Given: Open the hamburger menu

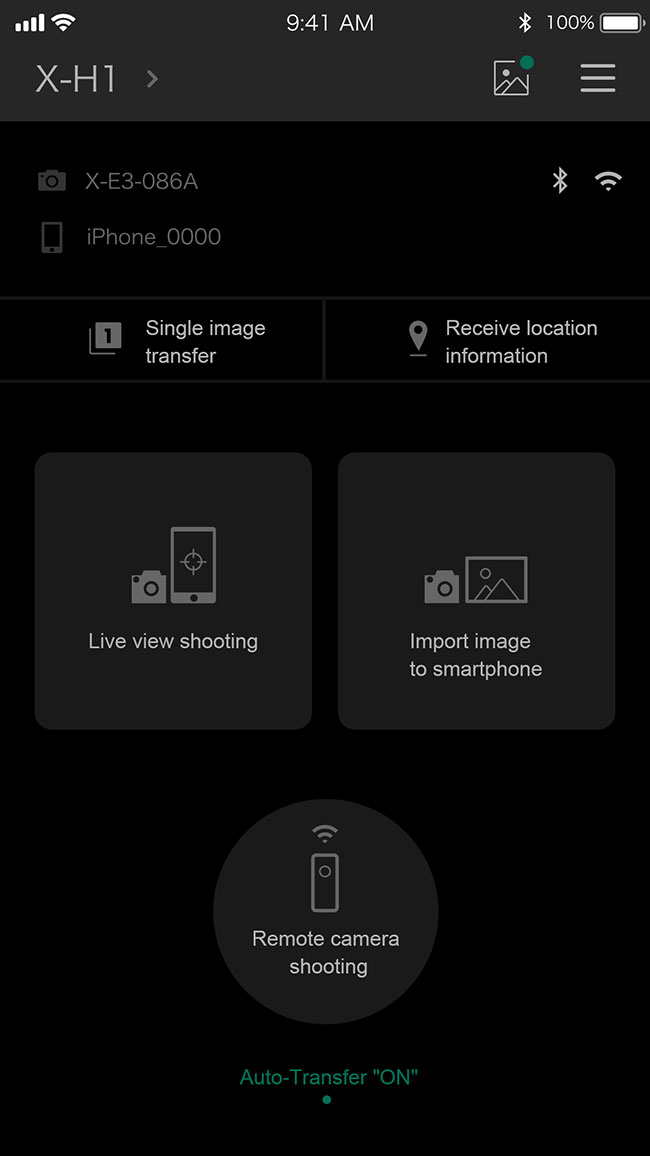Looking at the screenshot, I should [x=597, y=78].
